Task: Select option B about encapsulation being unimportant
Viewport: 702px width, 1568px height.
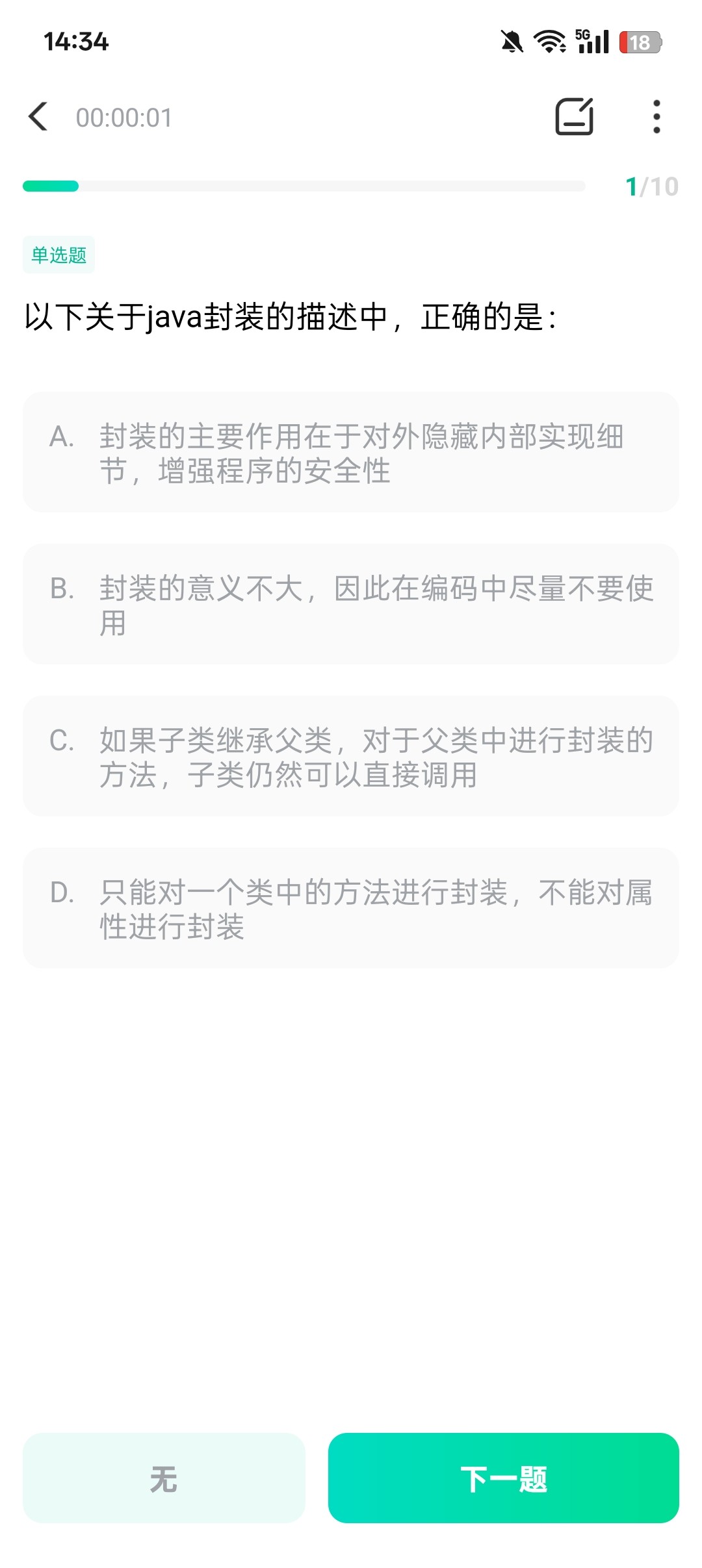Action: 351,604
